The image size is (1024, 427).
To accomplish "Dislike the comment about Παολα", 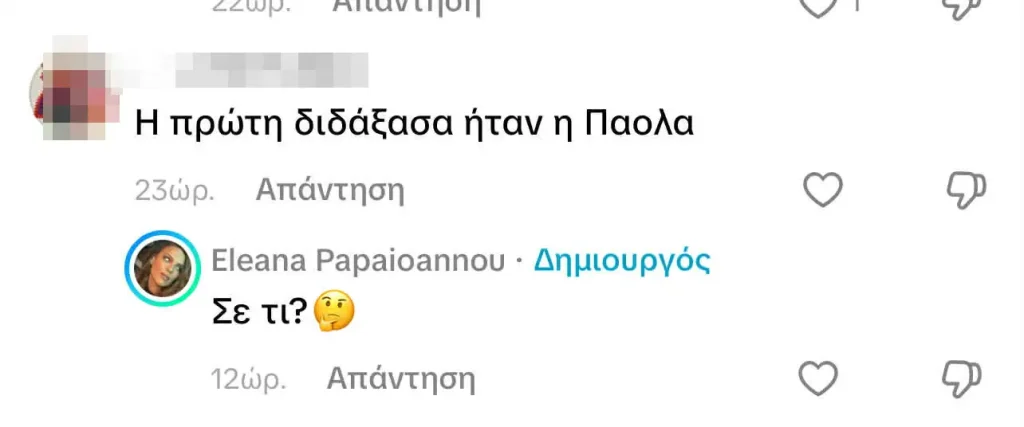I will (966, 189).
